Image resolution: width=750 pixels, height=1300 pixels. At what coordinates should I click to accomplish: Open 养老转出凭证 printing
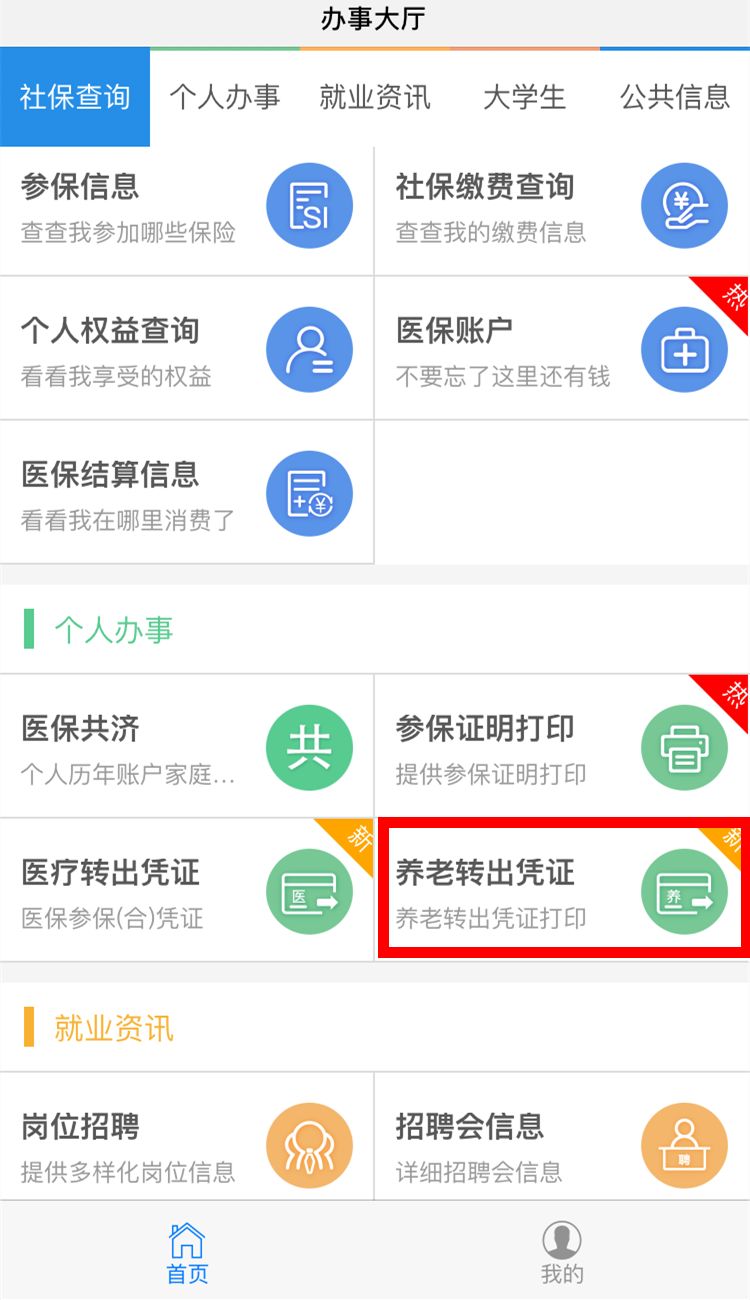coord(563,890)
